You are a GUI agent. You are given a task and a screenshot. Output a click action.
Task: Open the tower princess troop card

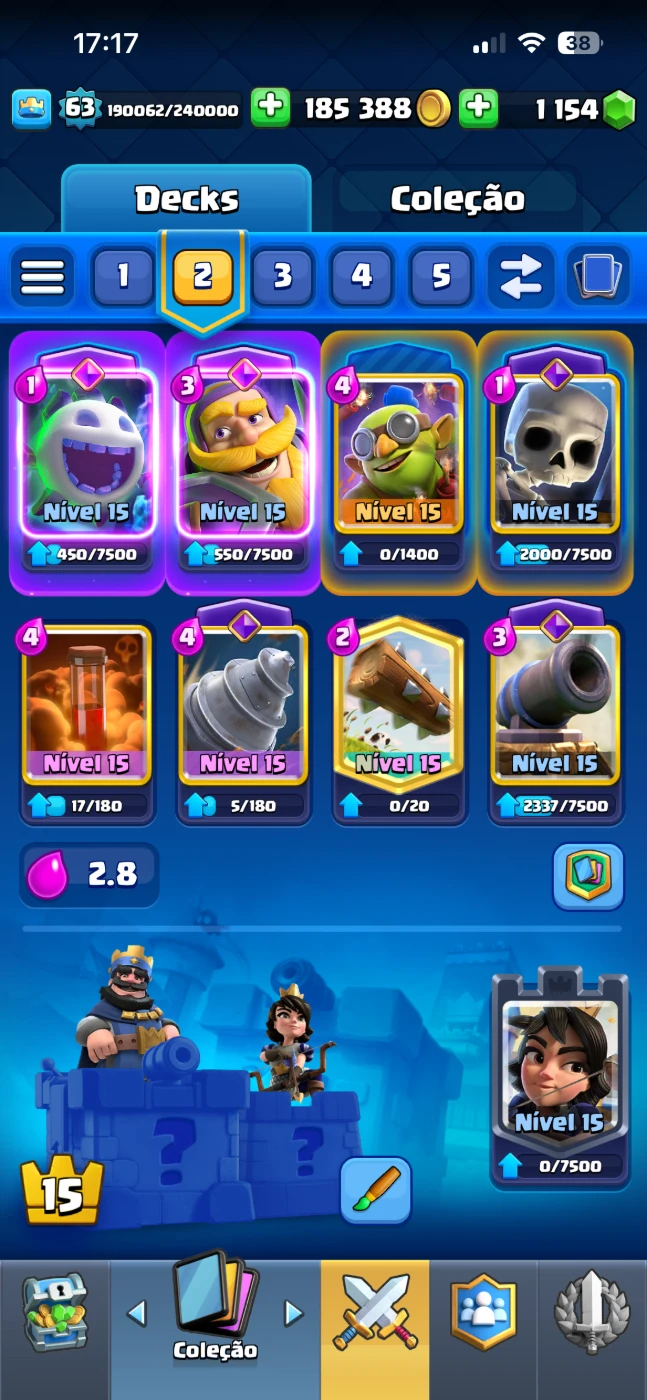(x=559, y=1070)
